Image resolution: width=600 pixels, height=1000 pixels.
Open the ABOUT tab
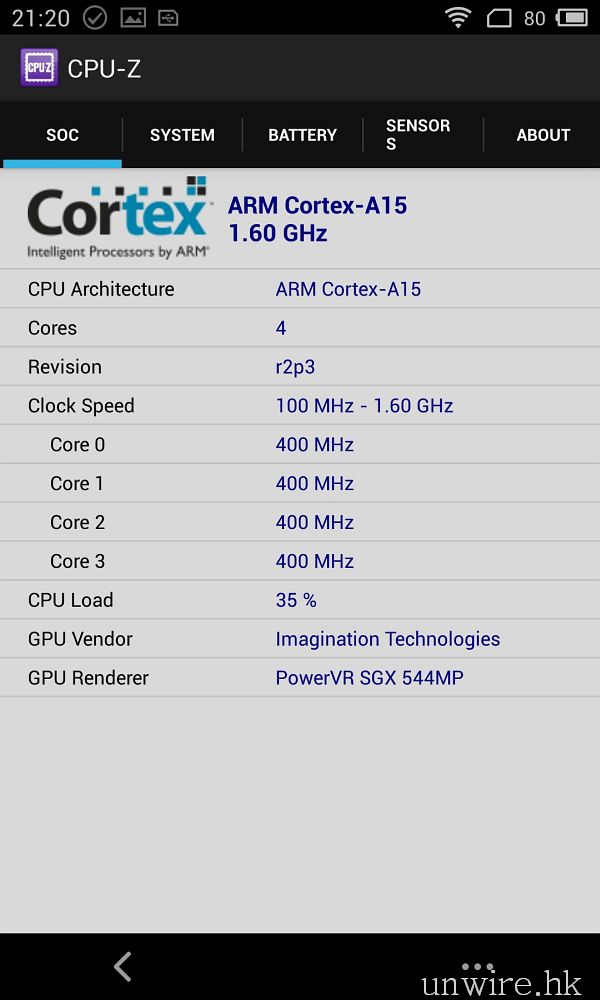pyautogui.click(x=542, y=135)
